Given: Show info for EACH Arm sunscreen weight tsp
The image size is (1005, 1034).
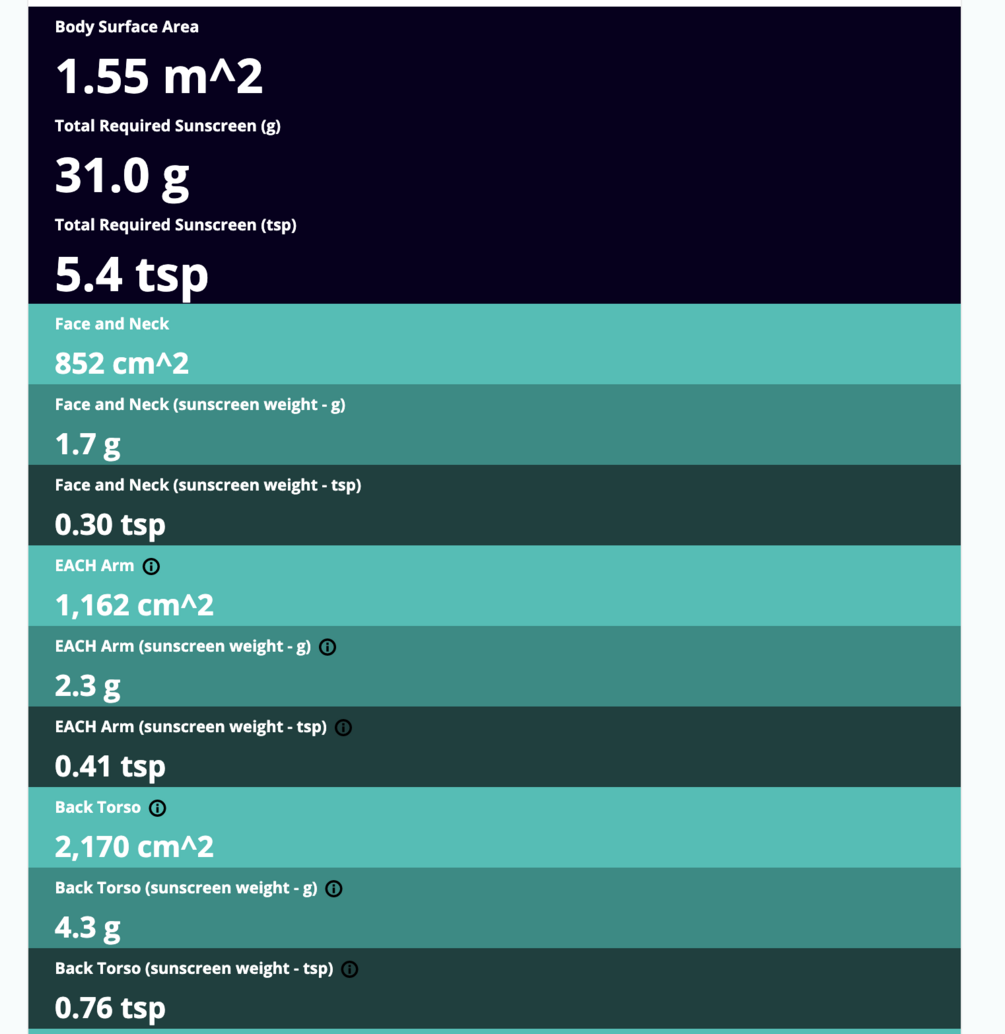Looking at the screenshot, I should click(344, 727).
